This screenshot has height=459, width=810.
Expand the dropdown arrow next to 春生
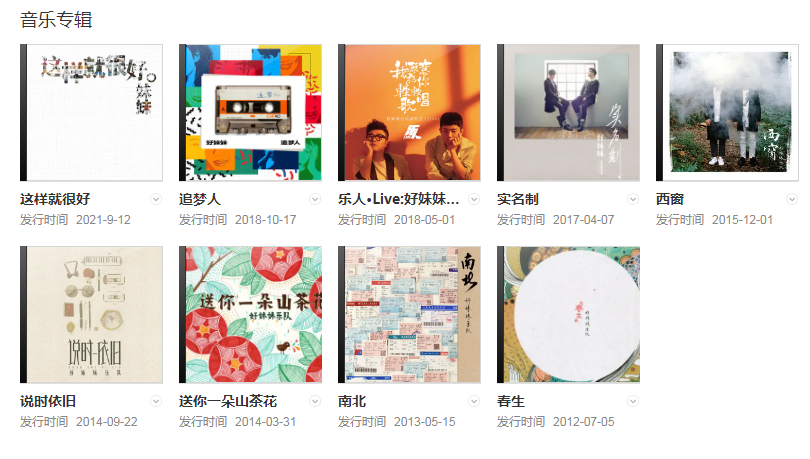(x=633, y=401)
